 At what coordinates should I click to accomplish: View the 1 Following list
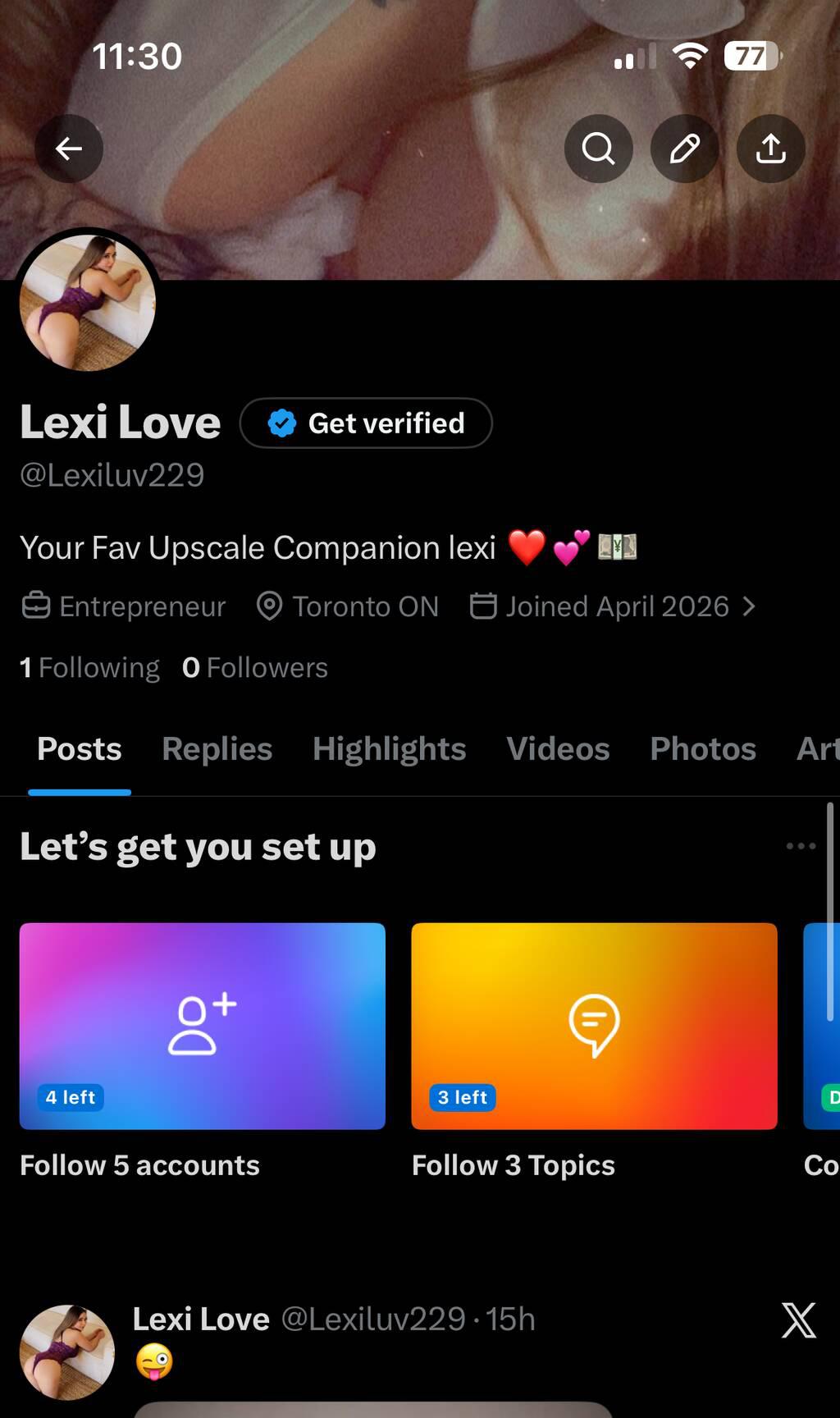[89, 668]
